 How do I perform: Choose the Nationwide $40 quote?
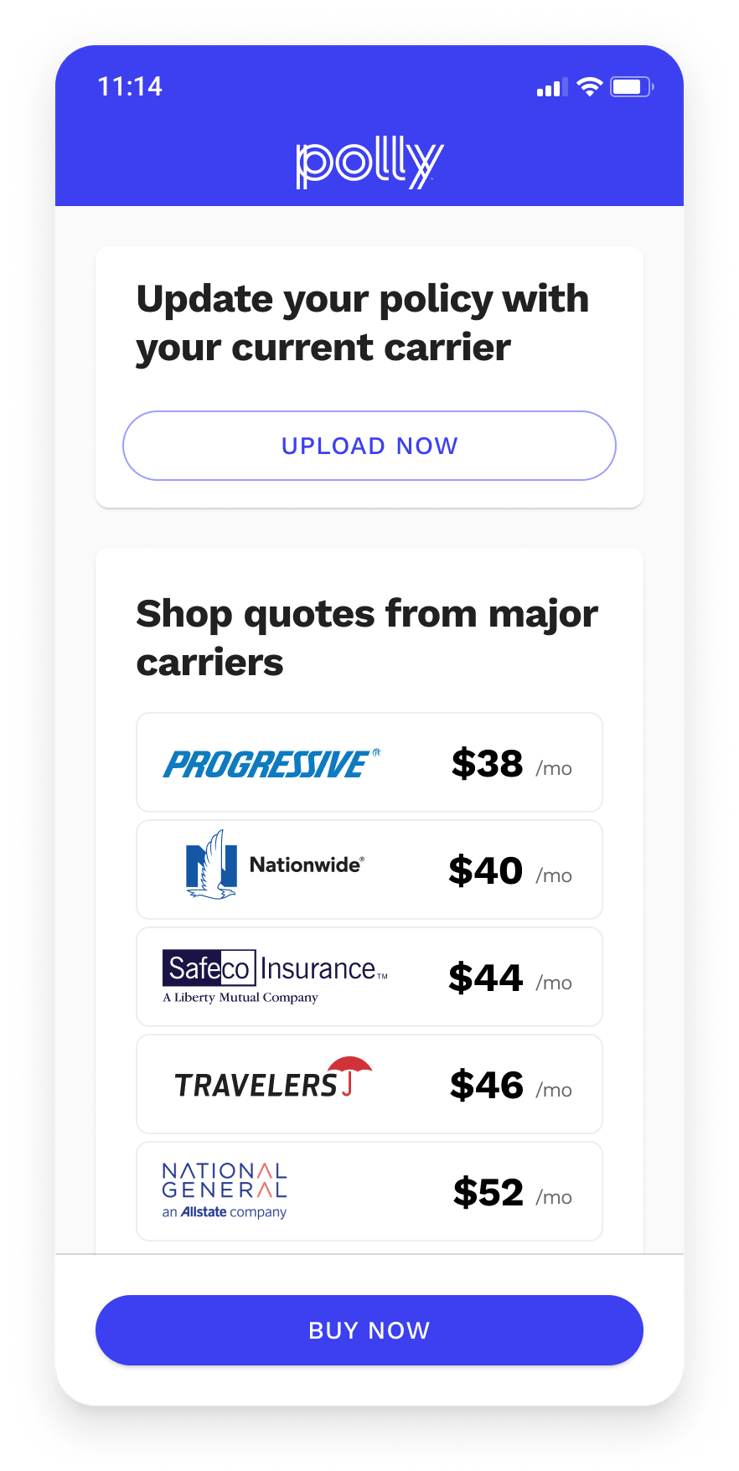(x=369, y=870)
